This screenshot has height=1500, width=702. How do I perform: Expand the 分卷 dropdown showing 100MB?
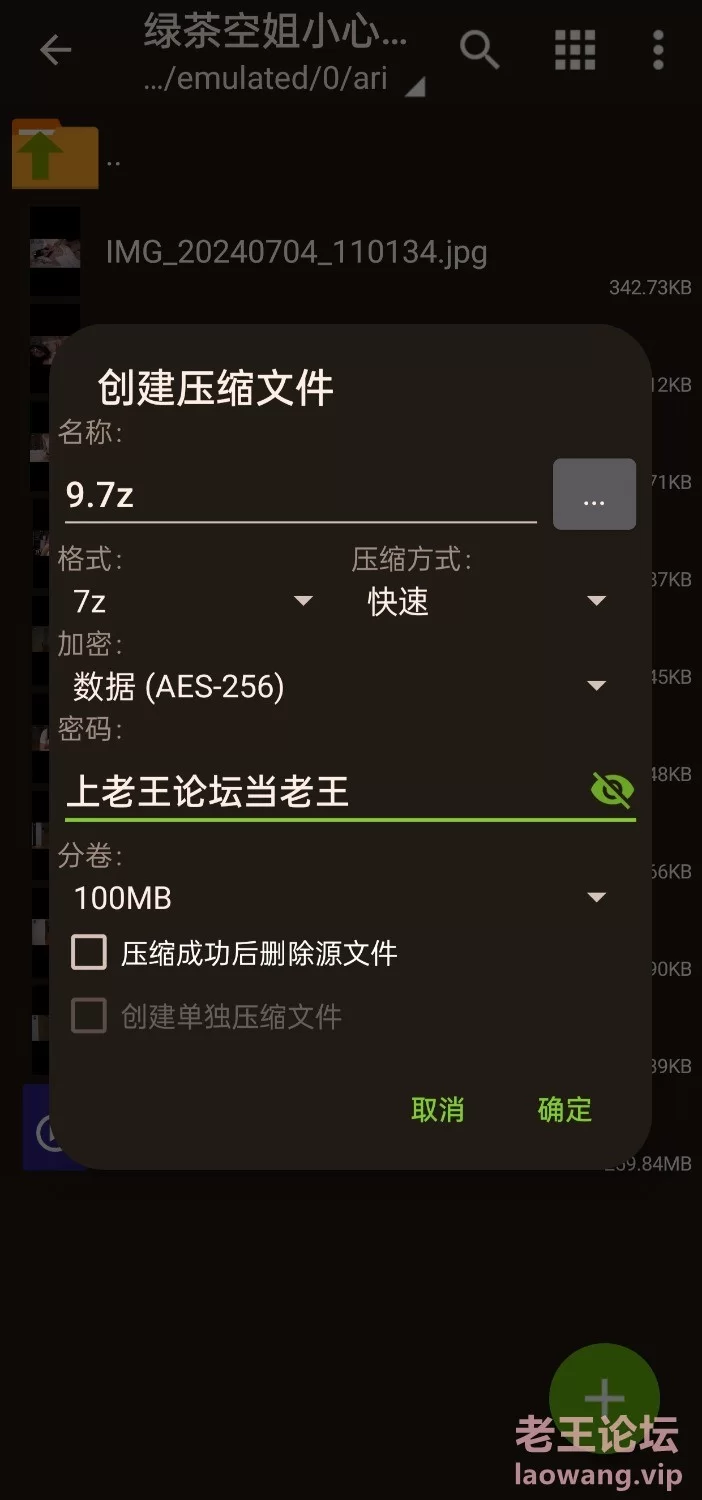click(340, 897)
